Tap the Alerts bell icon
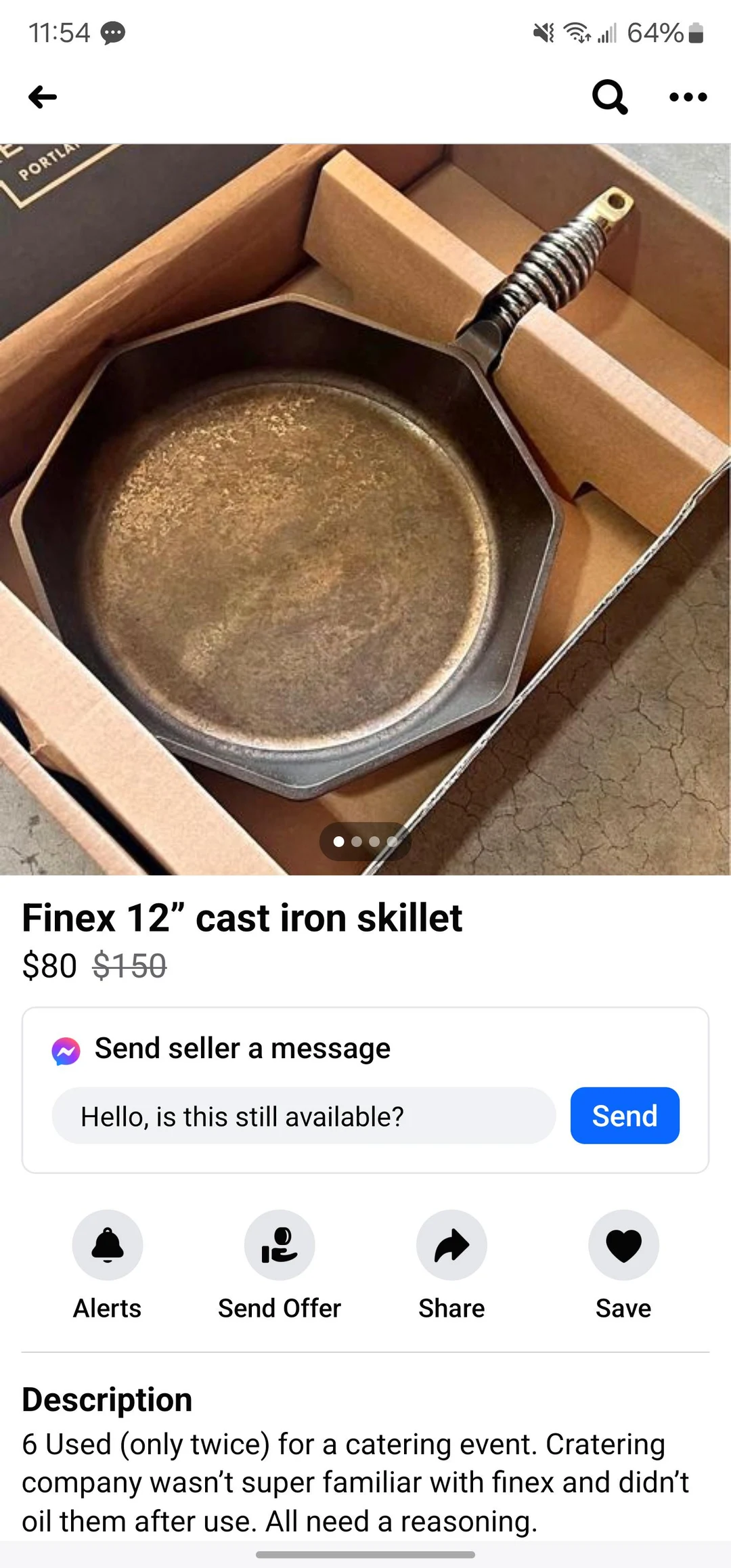Screen dimensions: 731x1568 tap(107, 1245)
